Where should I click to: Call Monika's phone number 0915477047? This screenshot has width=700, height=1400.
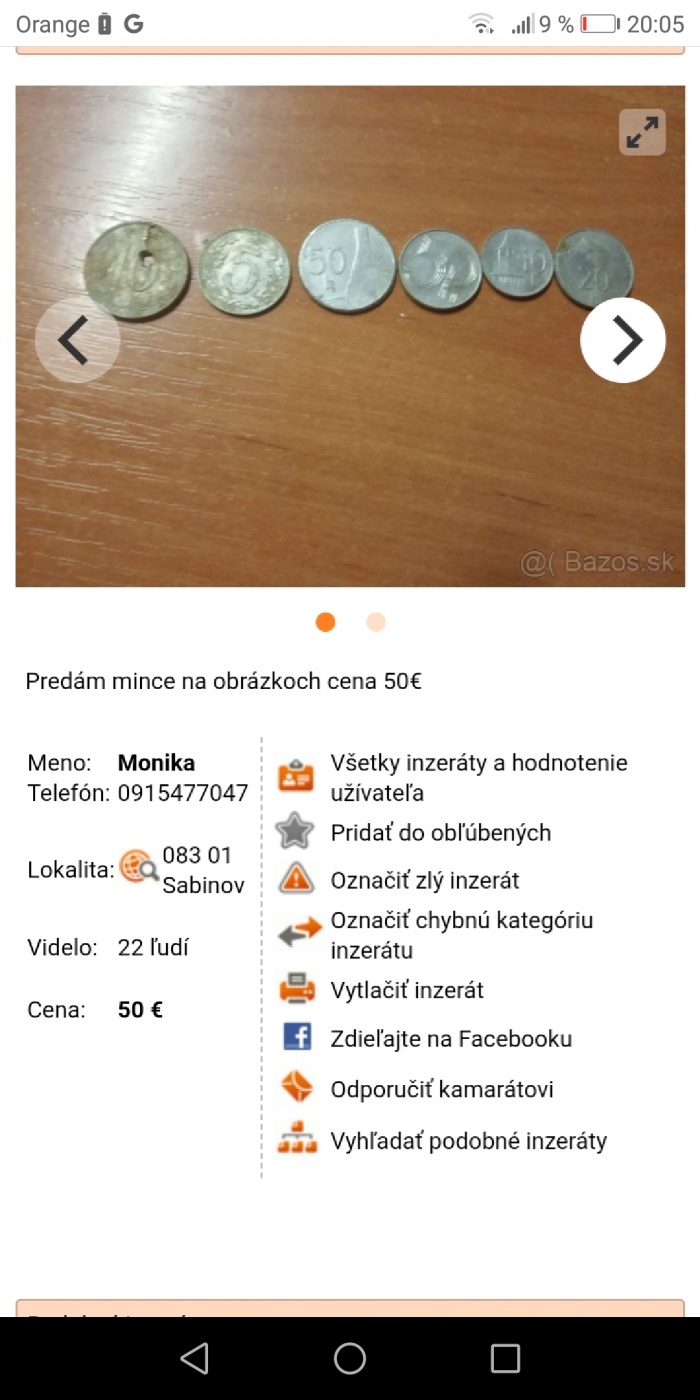click(x=183, y=794)
